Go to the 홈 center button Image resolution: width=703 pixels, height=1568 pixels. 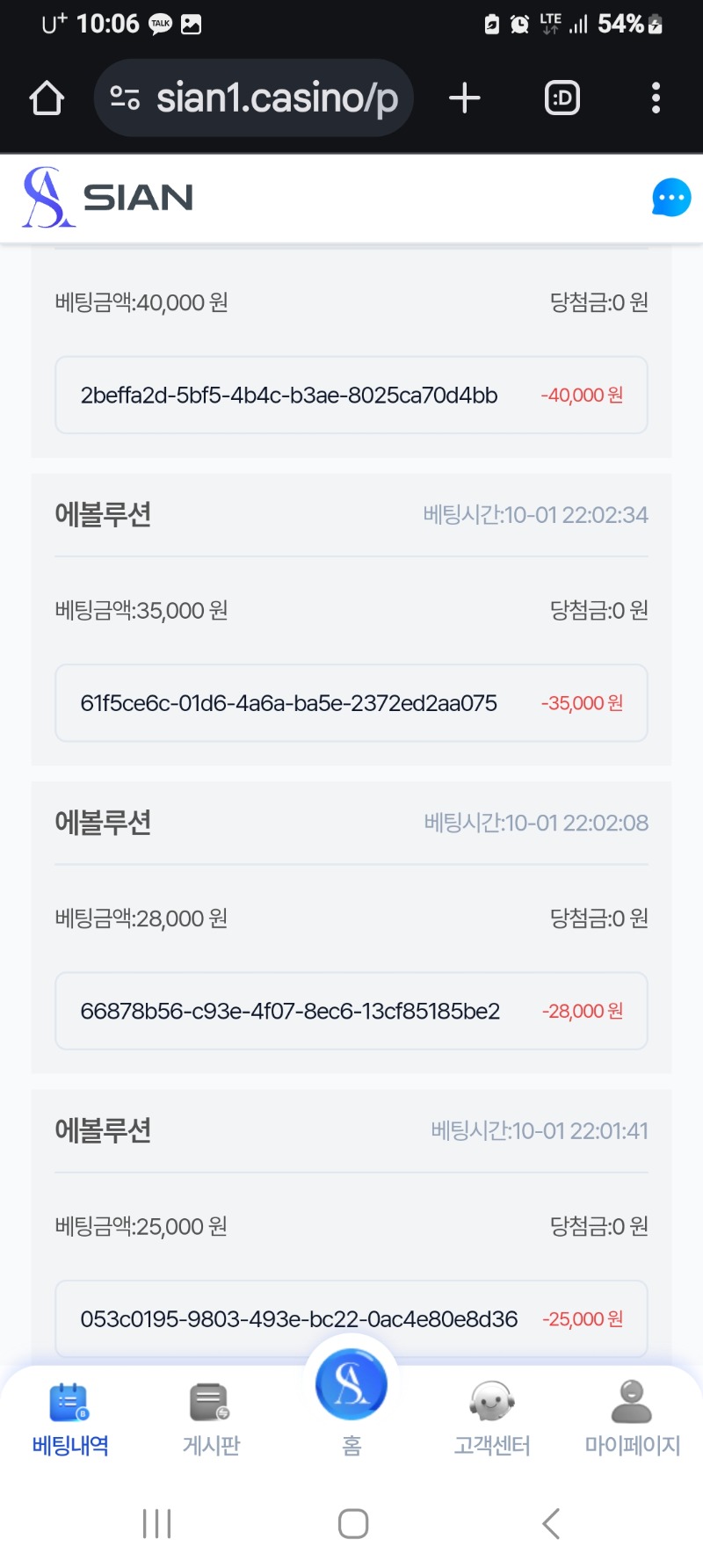pos(351,1397)
